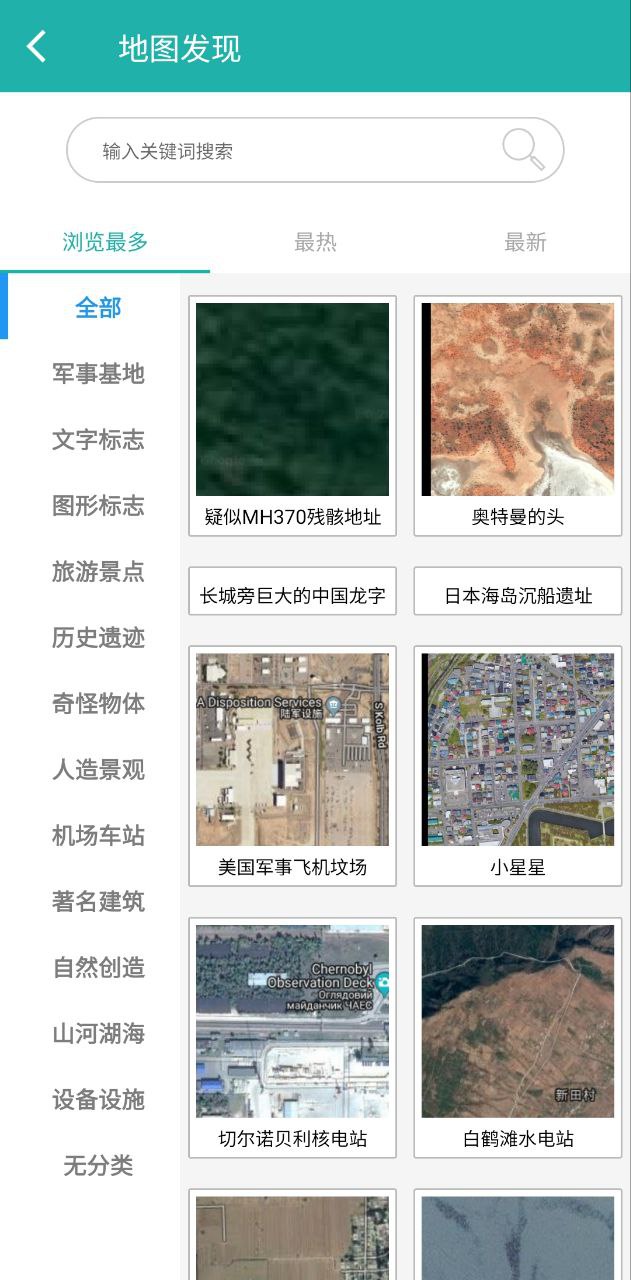The image size is (631, 1280).
Task: Select the 军事基地 category
Action: pyautogui.click(x=98, y=374)
